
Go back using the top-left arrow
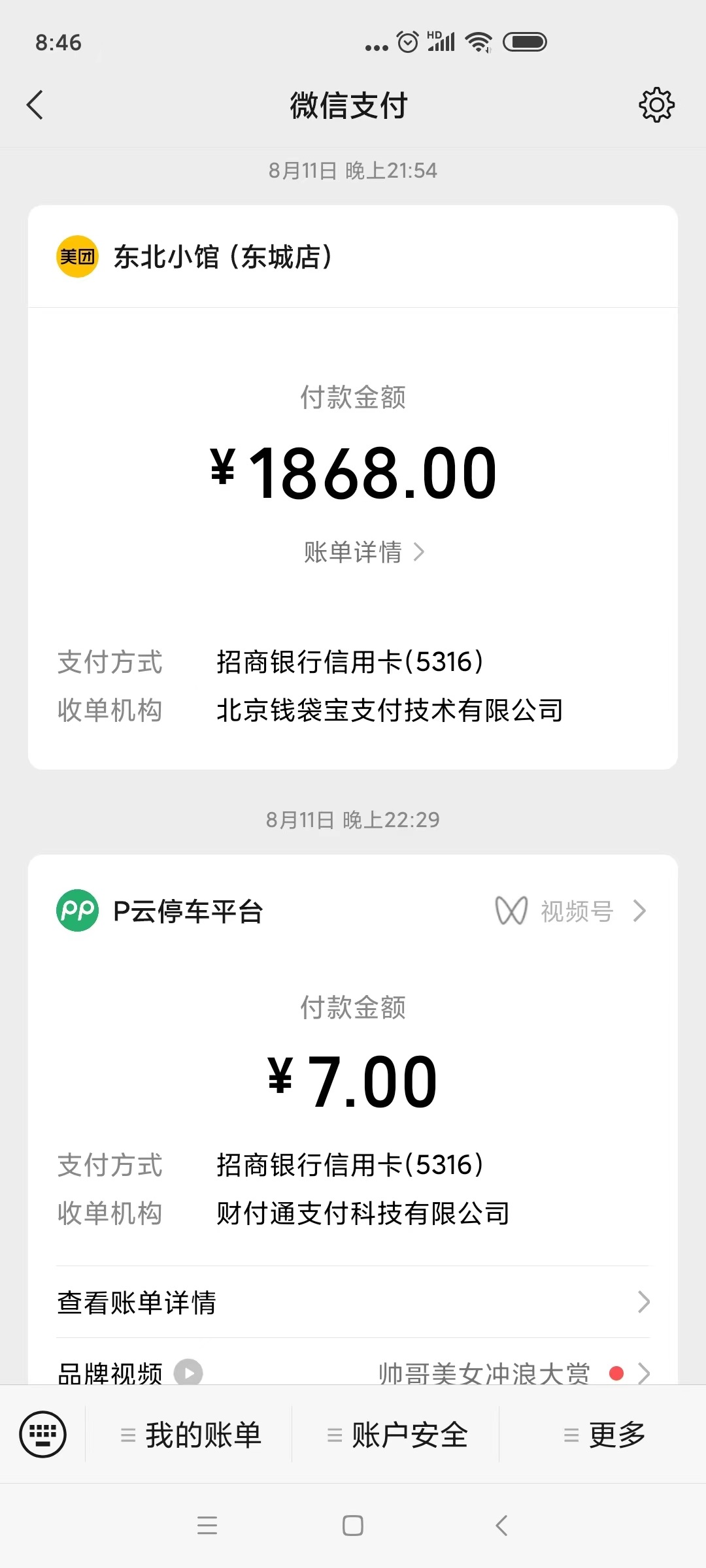point(35,105)
